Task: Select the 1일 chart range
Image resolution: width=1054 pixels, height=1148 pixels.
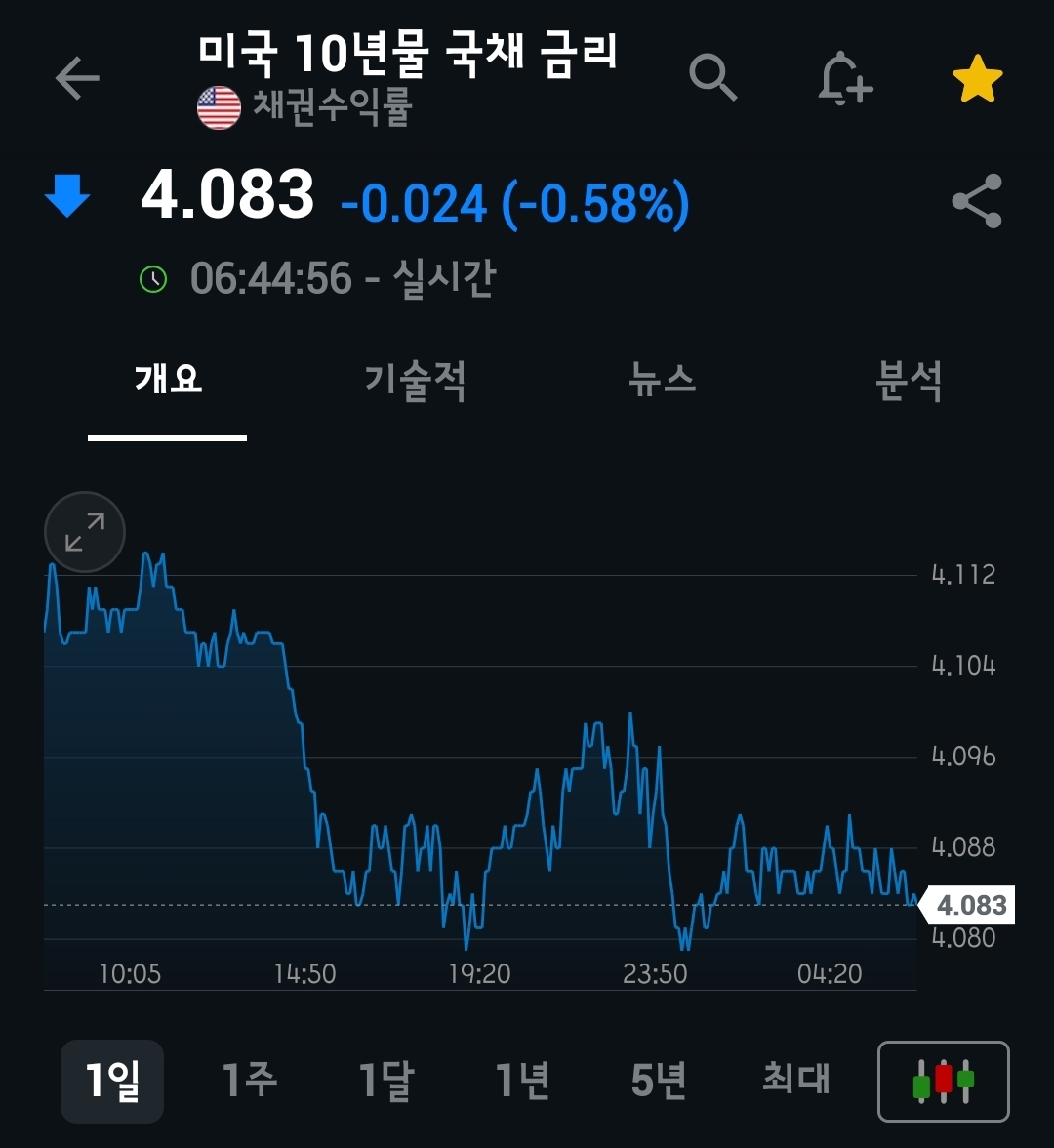Action: [x=112, y=1081]
